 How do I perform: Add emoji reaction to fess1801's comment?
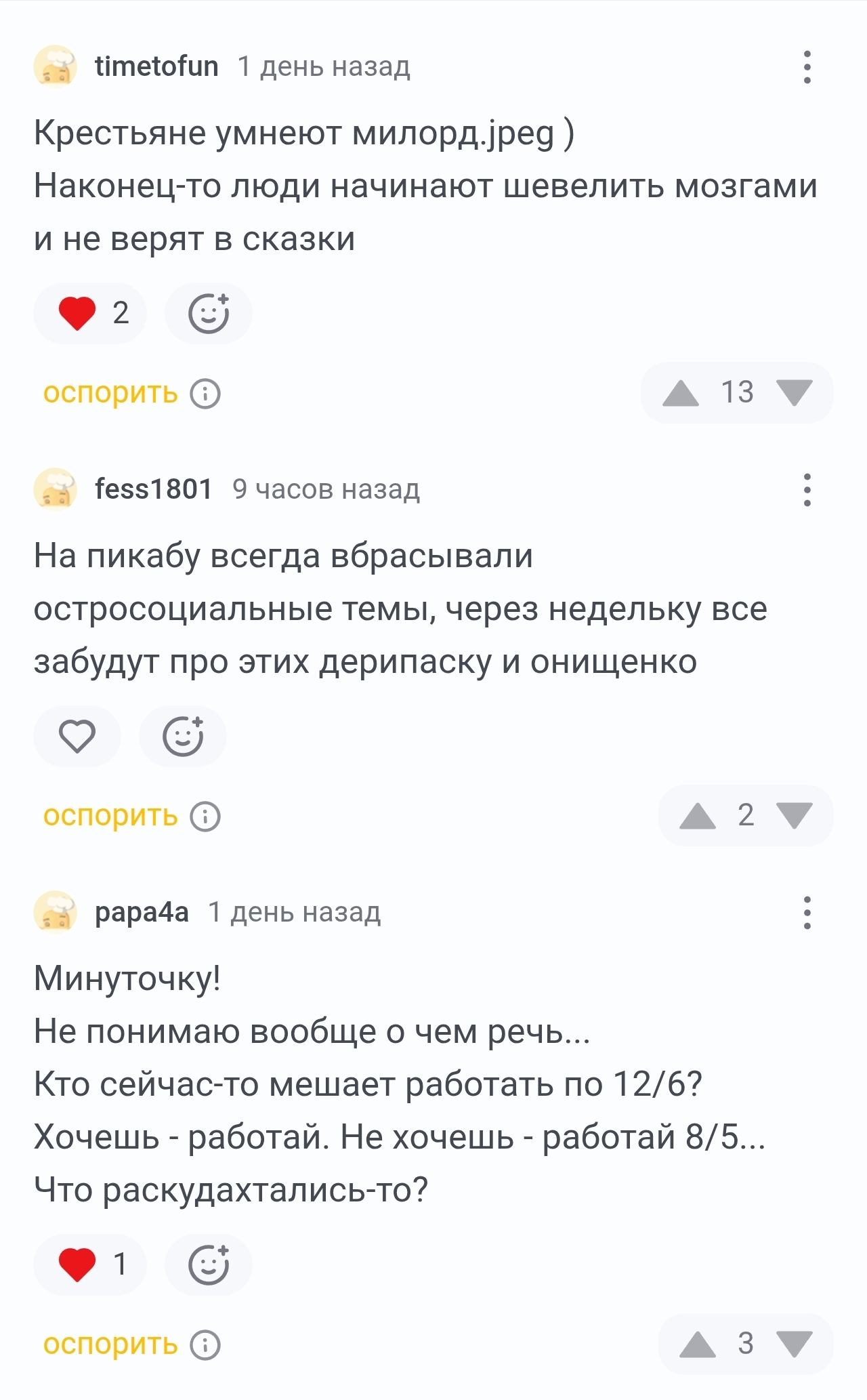[x=183, y=737]
